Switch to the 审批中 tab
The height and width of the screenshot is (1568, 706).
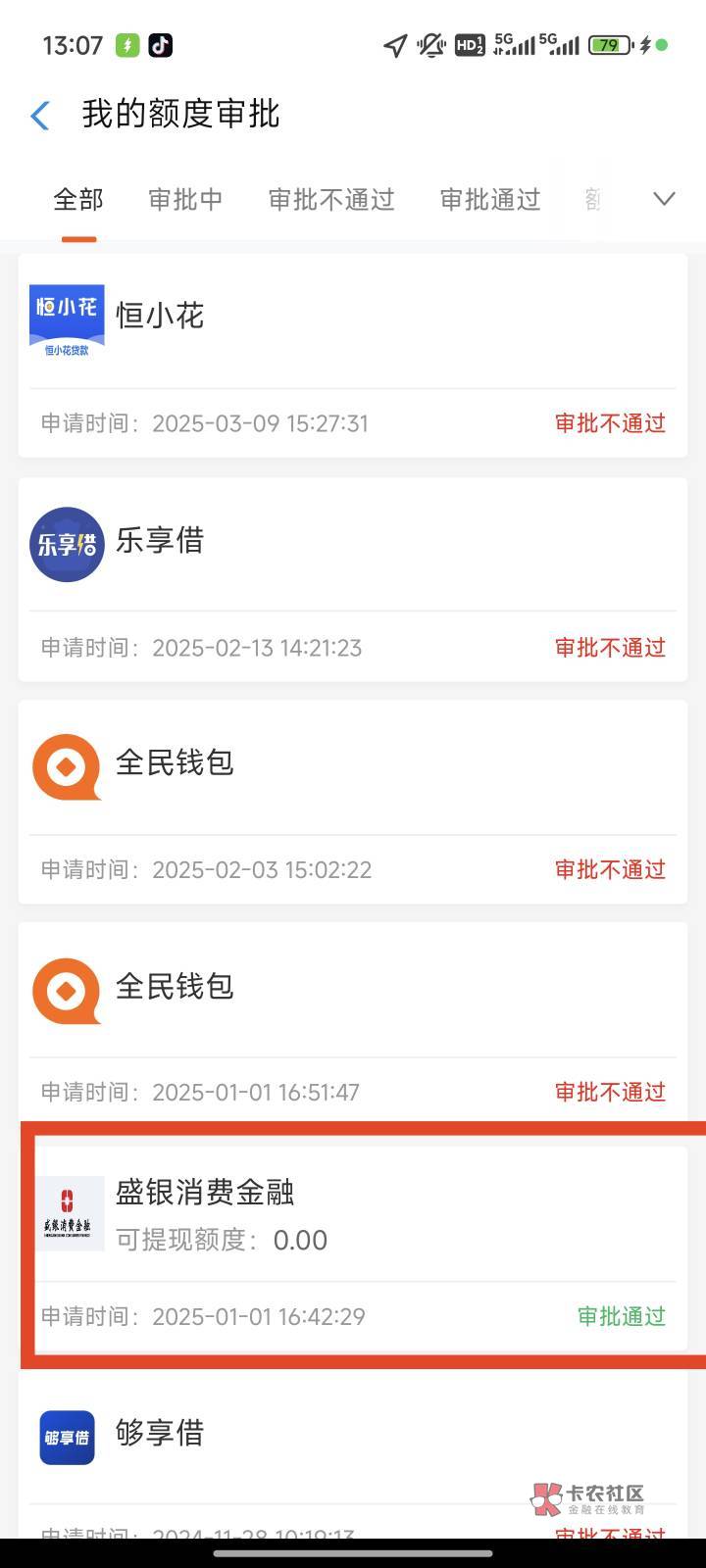pyautogui.click(x=185, y=200)
